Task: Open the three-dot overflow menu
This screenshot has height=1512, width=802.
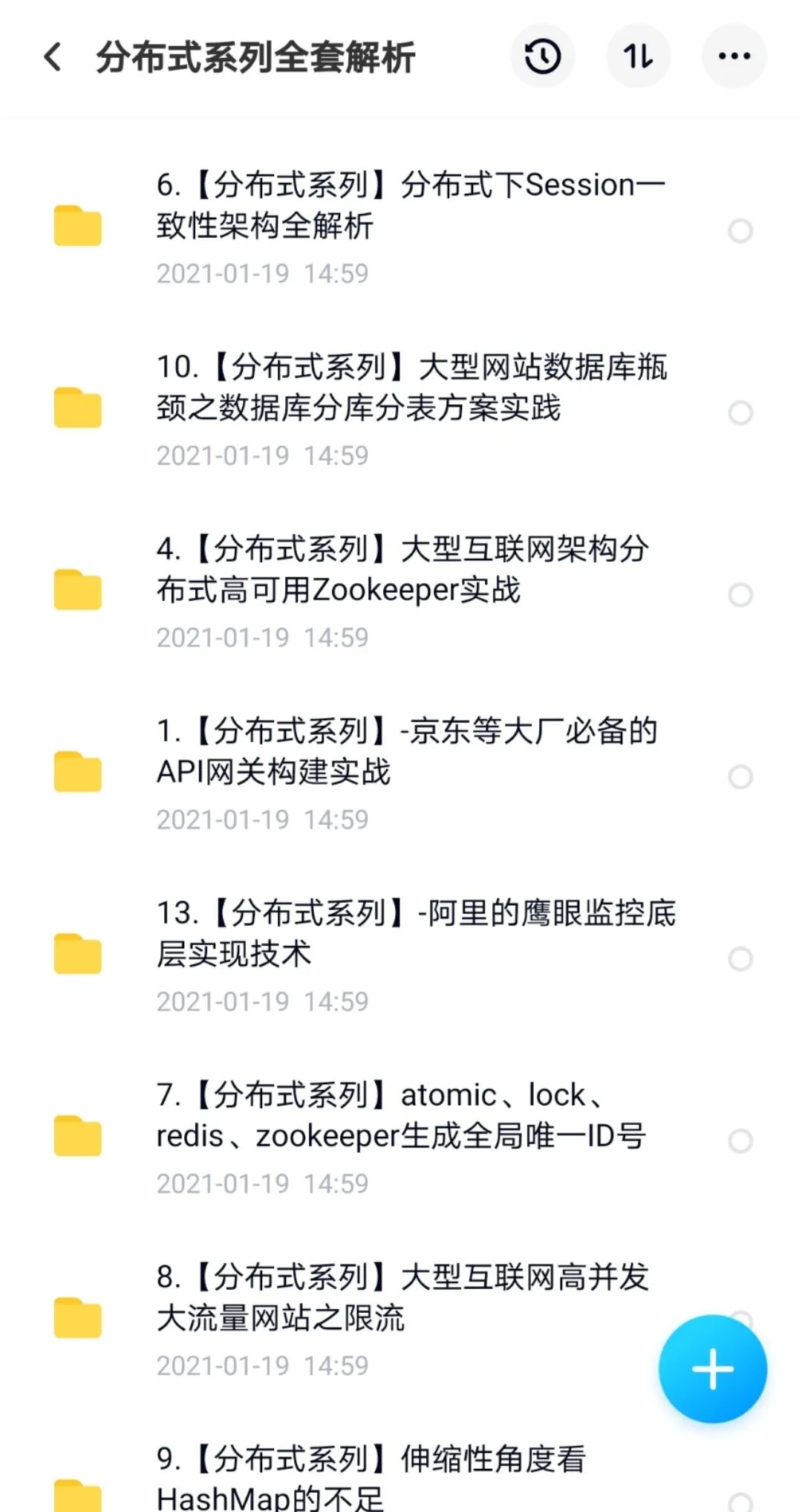Action: coord(734,56)
